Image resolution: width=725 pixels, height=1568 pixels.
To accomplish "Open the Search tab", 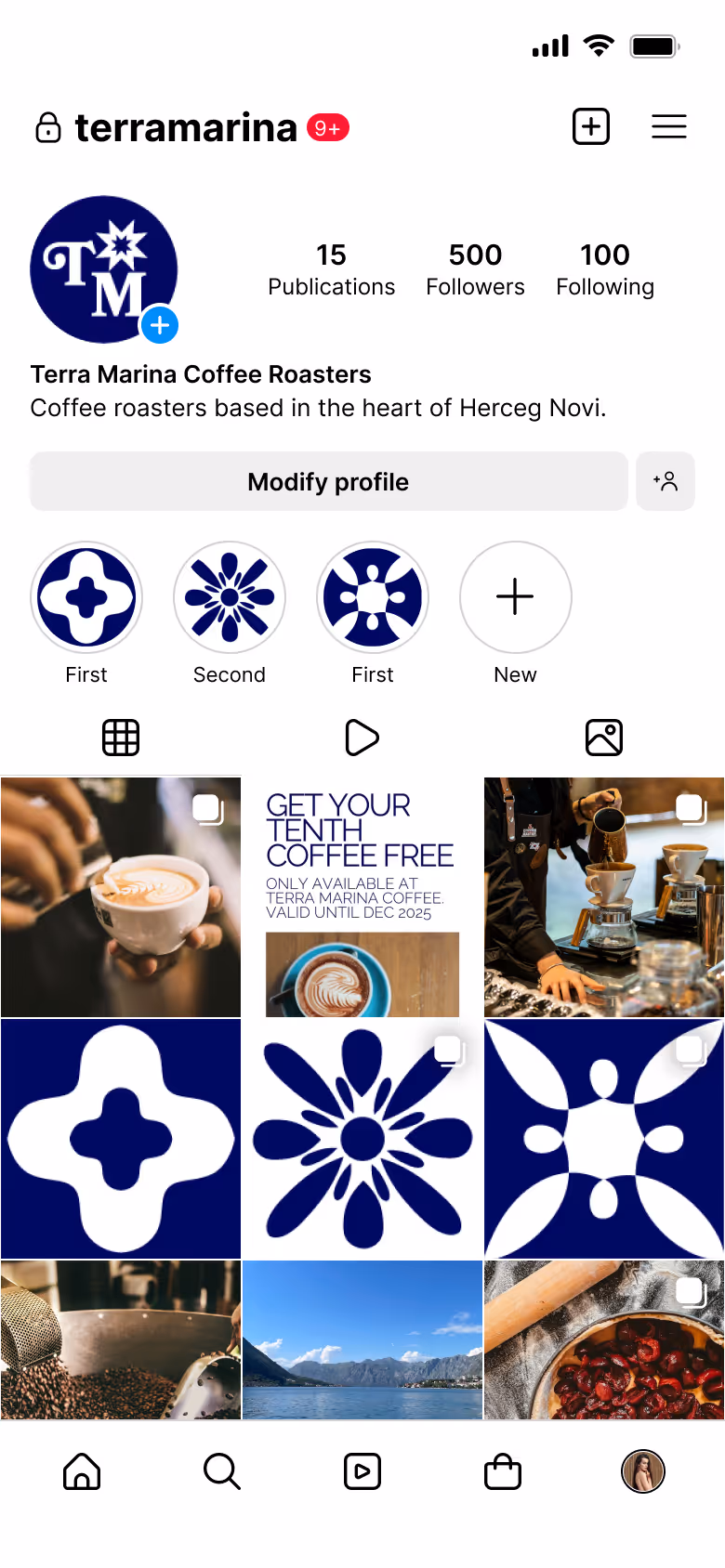I will pyautogui.click(x=222, y=1471).
